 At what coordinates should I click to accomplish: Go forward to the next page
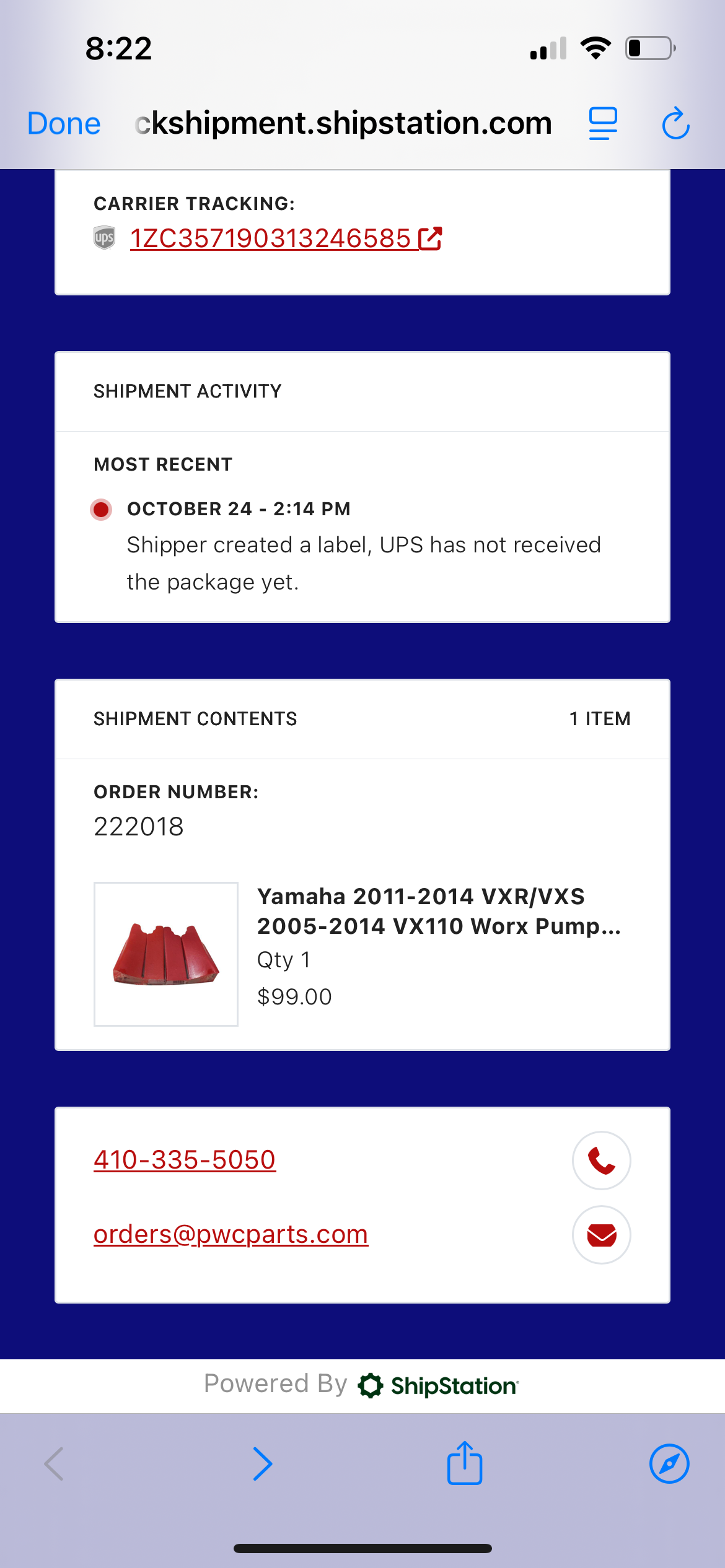(x=263, y=1464)
